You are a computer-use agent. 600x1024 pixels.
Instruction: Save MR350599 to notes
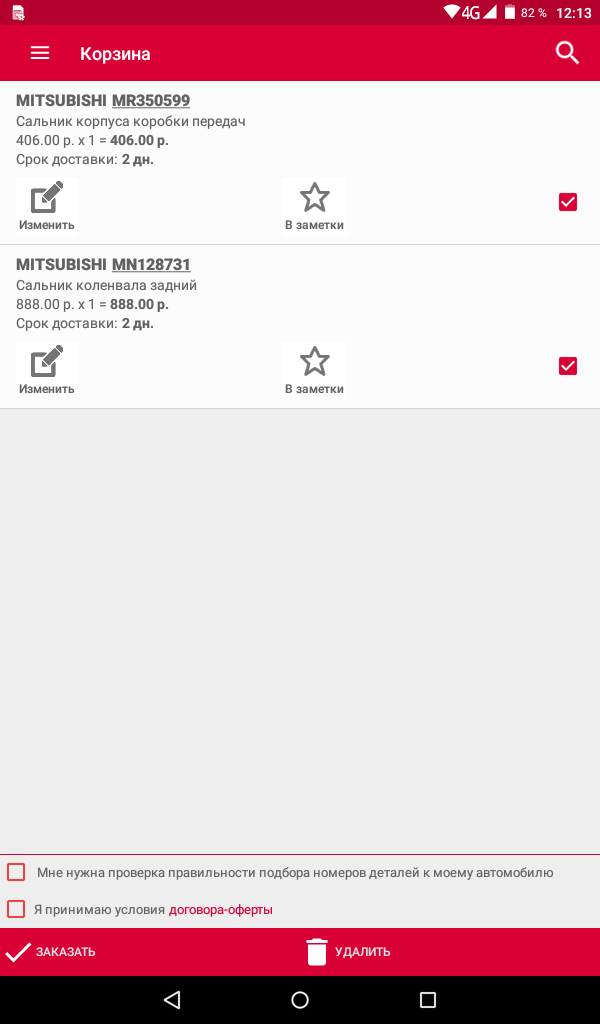314,205
